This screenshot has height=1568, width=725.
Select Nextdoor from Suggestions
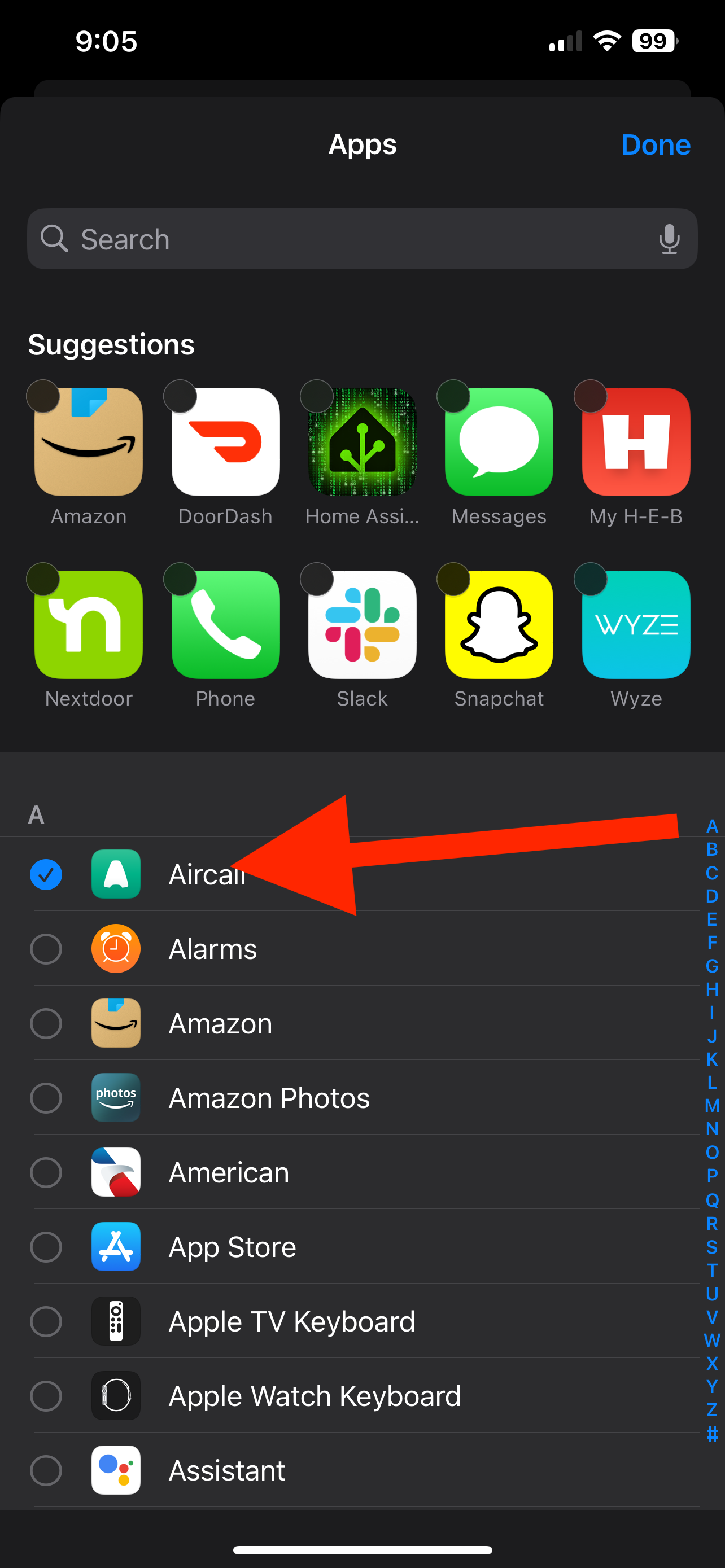89,624
